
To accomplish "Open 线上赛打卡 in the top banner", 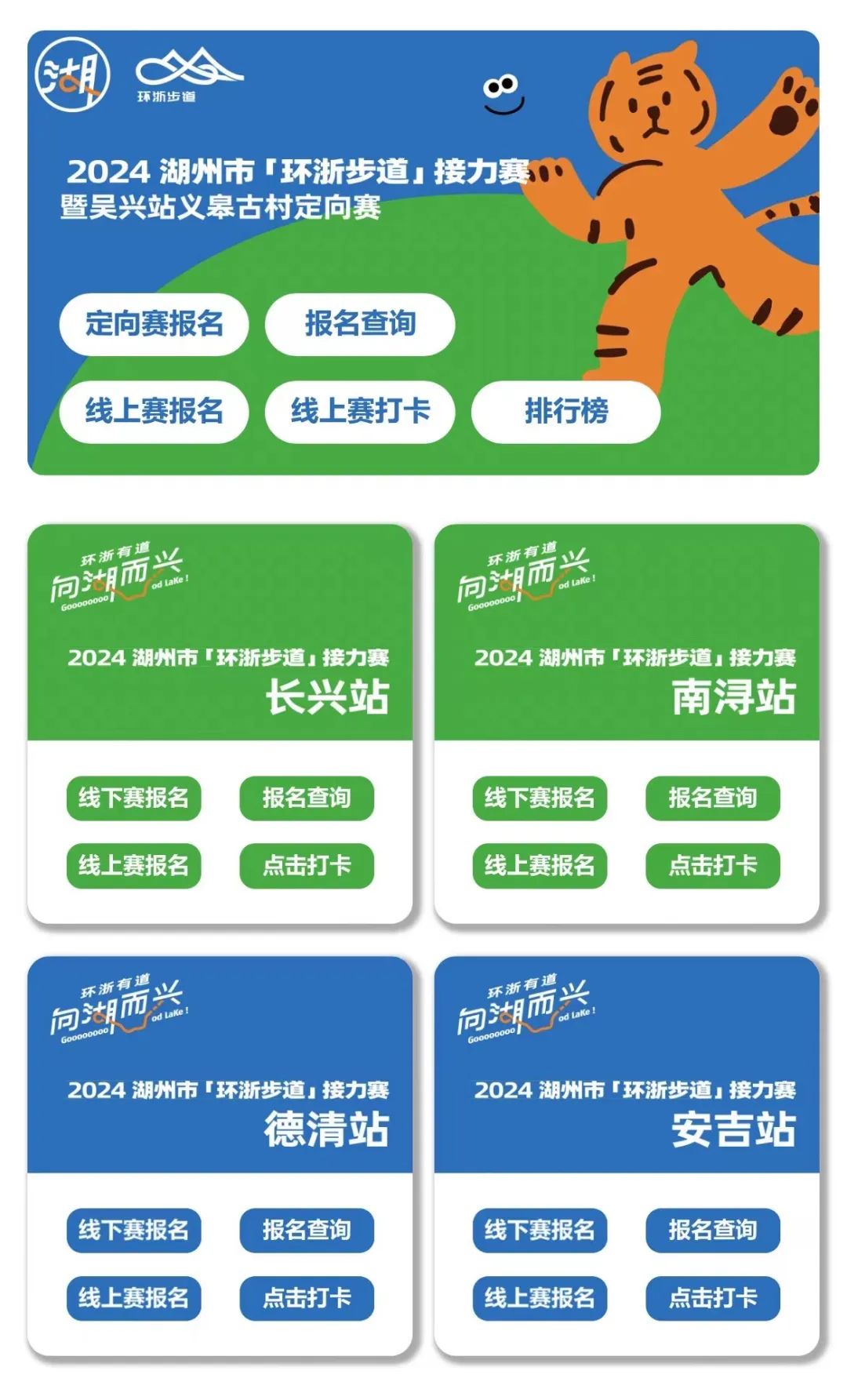I will 360,411.
